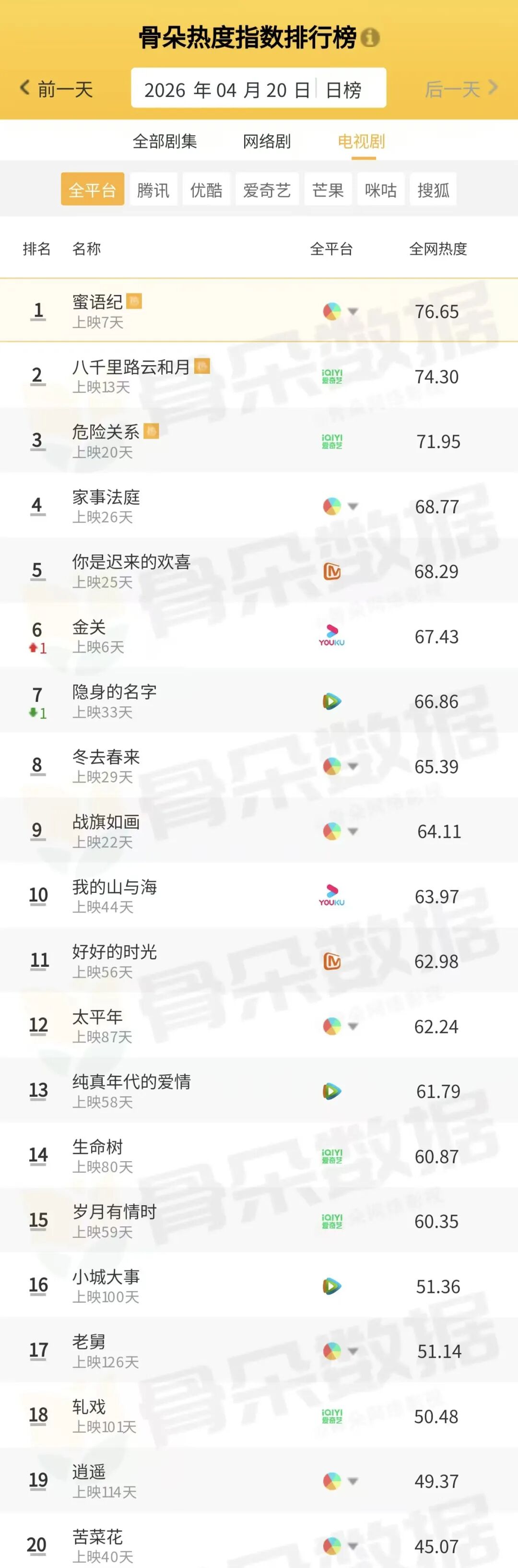Screen dimensions: 518x1568
Task: Switch to the 全部剧集 tab
Action: click(165, 141)
